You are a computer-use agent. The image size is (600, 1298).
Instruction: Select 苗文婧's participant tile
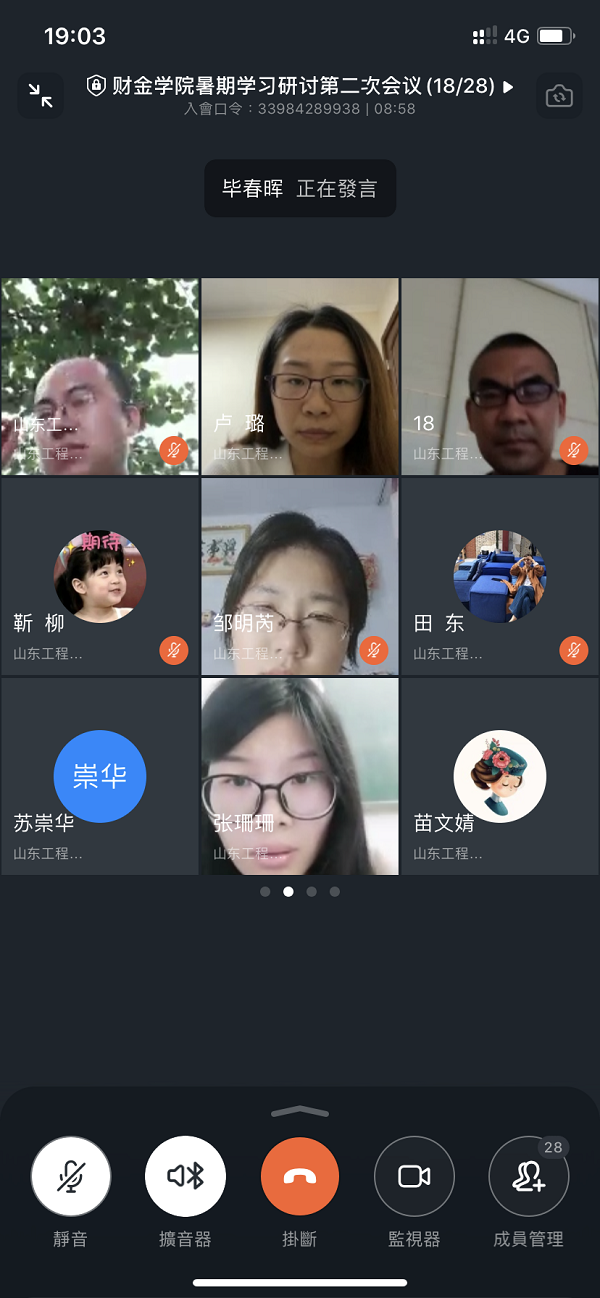coord(499,777)
